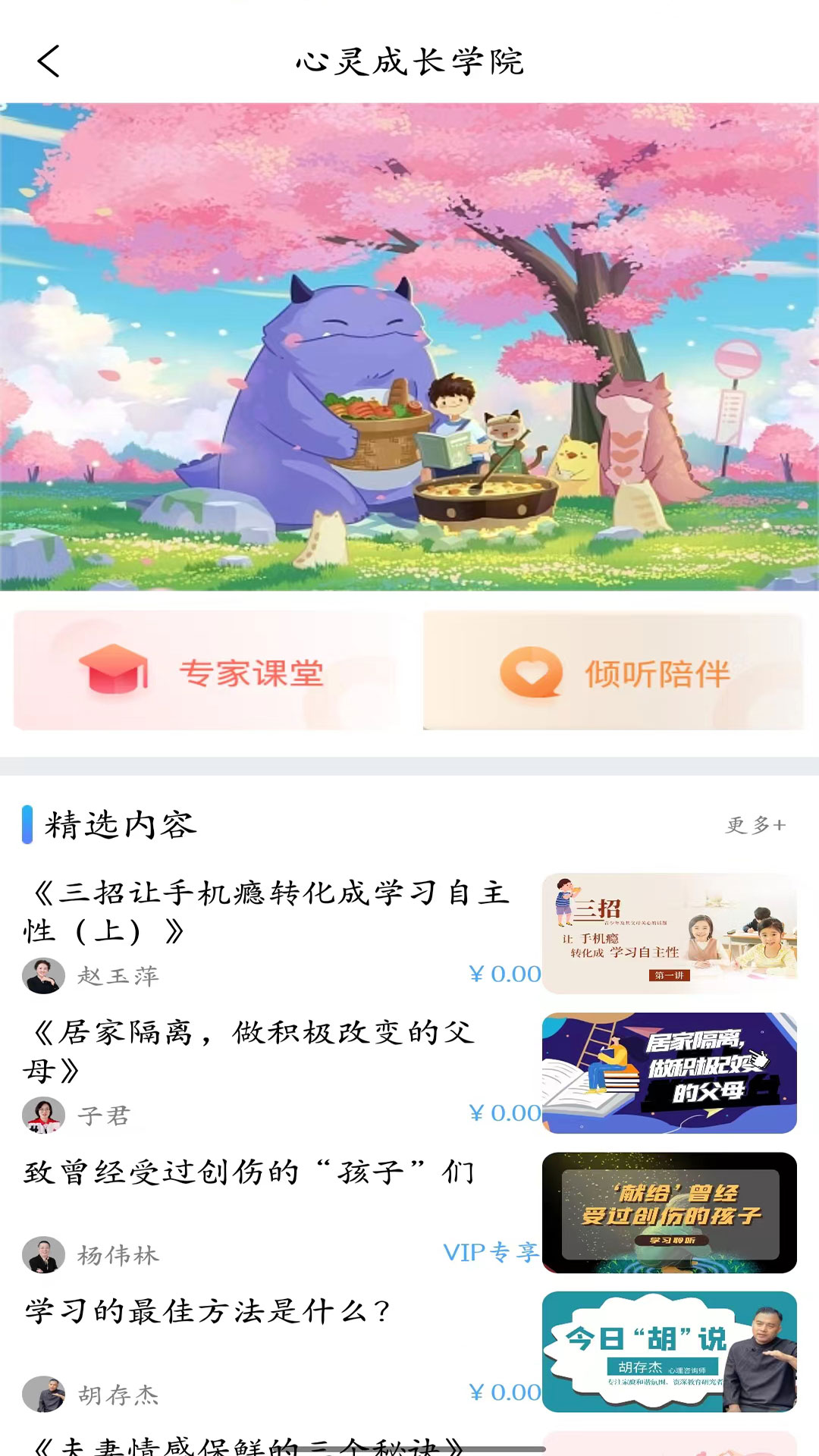Open 《居家隔离，做积极改变的父母》 by 子君
The image size is (819, 1456).
coord(250,1050)
